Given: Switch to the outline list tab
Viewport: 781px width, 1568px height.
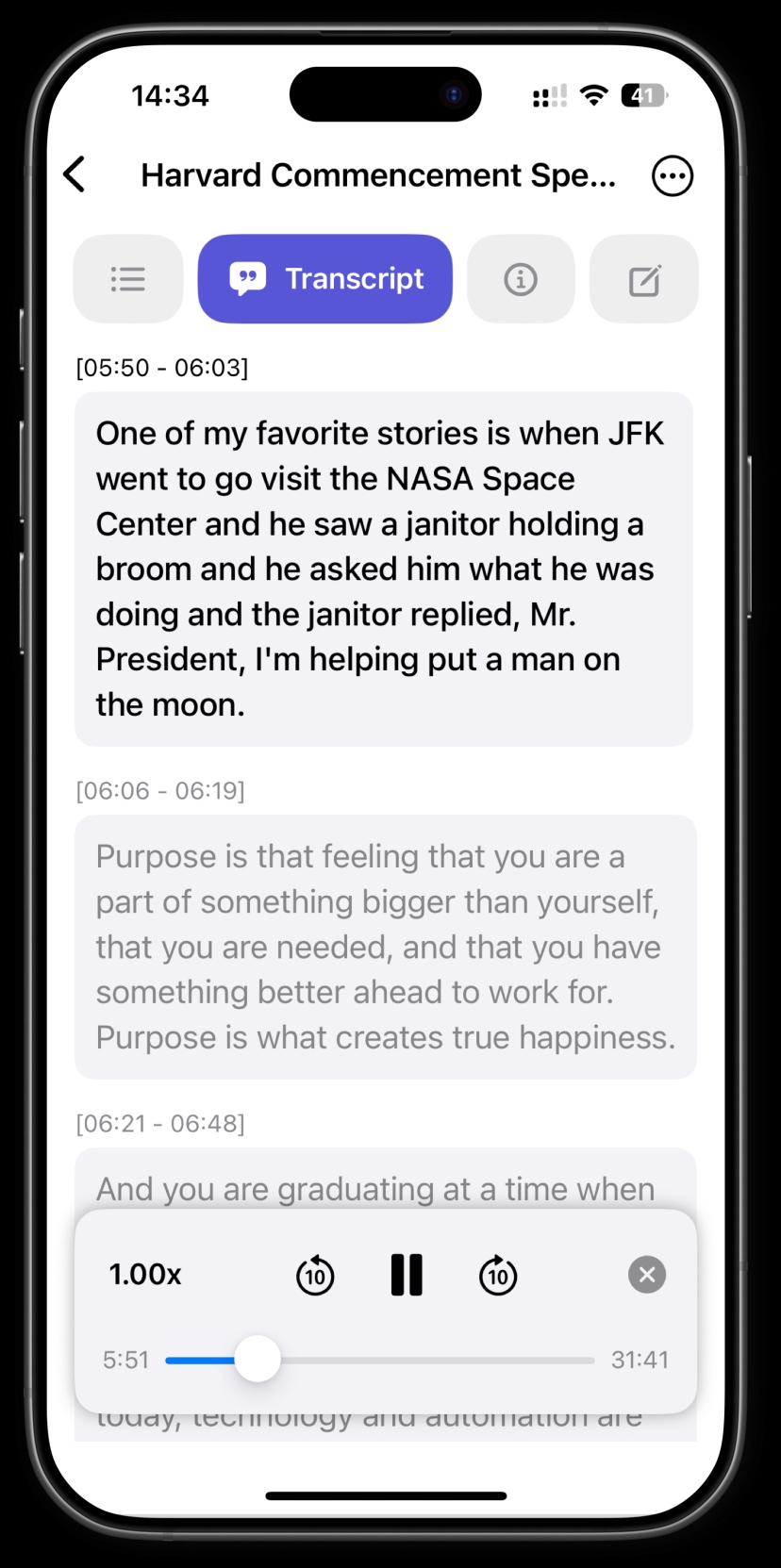Looking at the screenshot, I should click(x=128, y=279).
